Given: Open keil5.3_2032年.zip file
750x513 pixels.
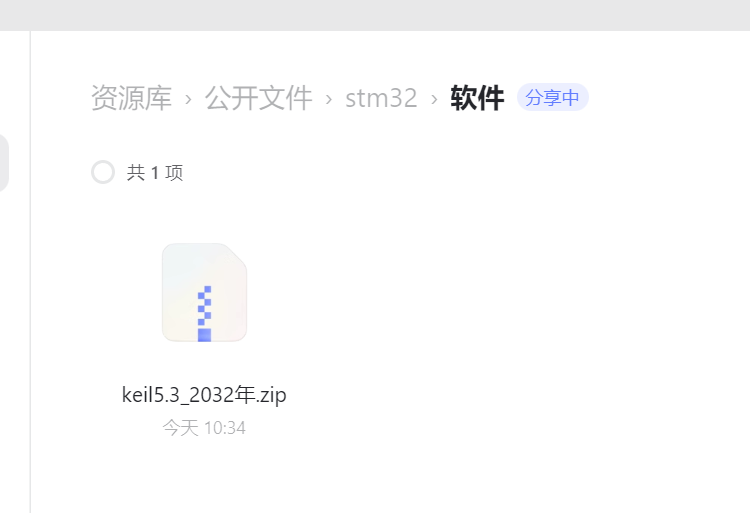Looking at the screenshot, I should click(x=204, y=293).
